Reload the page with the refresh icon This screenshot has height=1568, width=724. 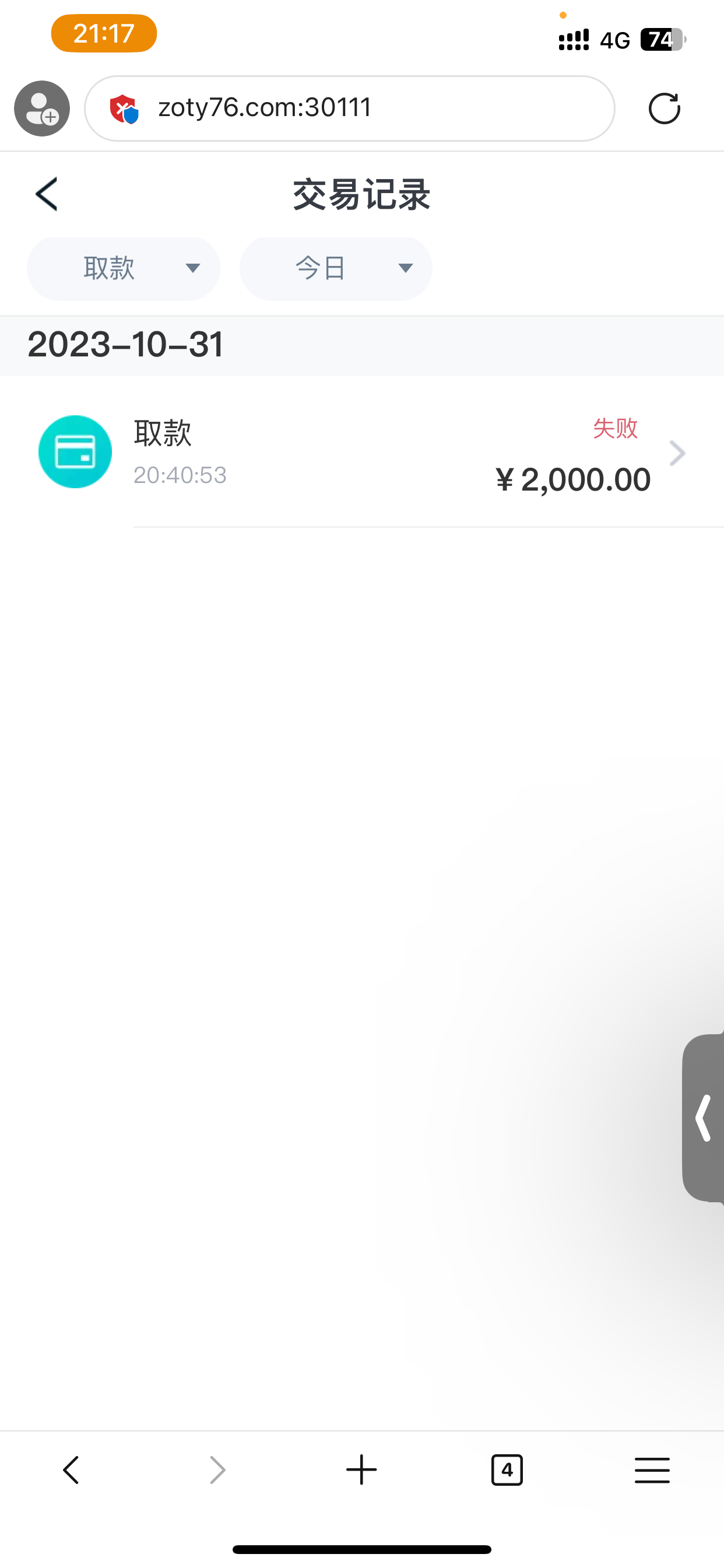[664, 109]
